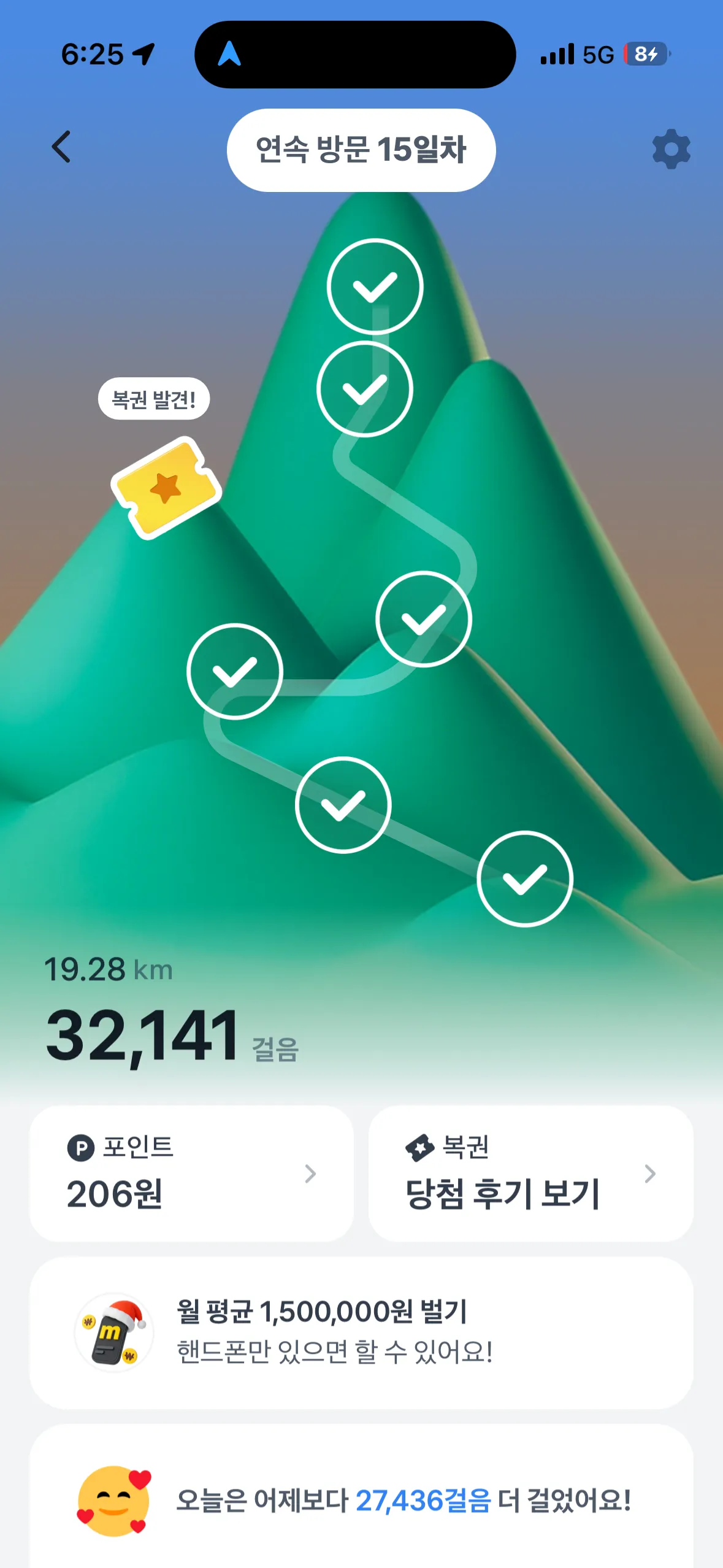The width and height of the screenshot is (723, 1568).
Task: Collect the yellow lottery ticket (복권 발견!)
Action: pyautogui.click(x=166, y=488)
